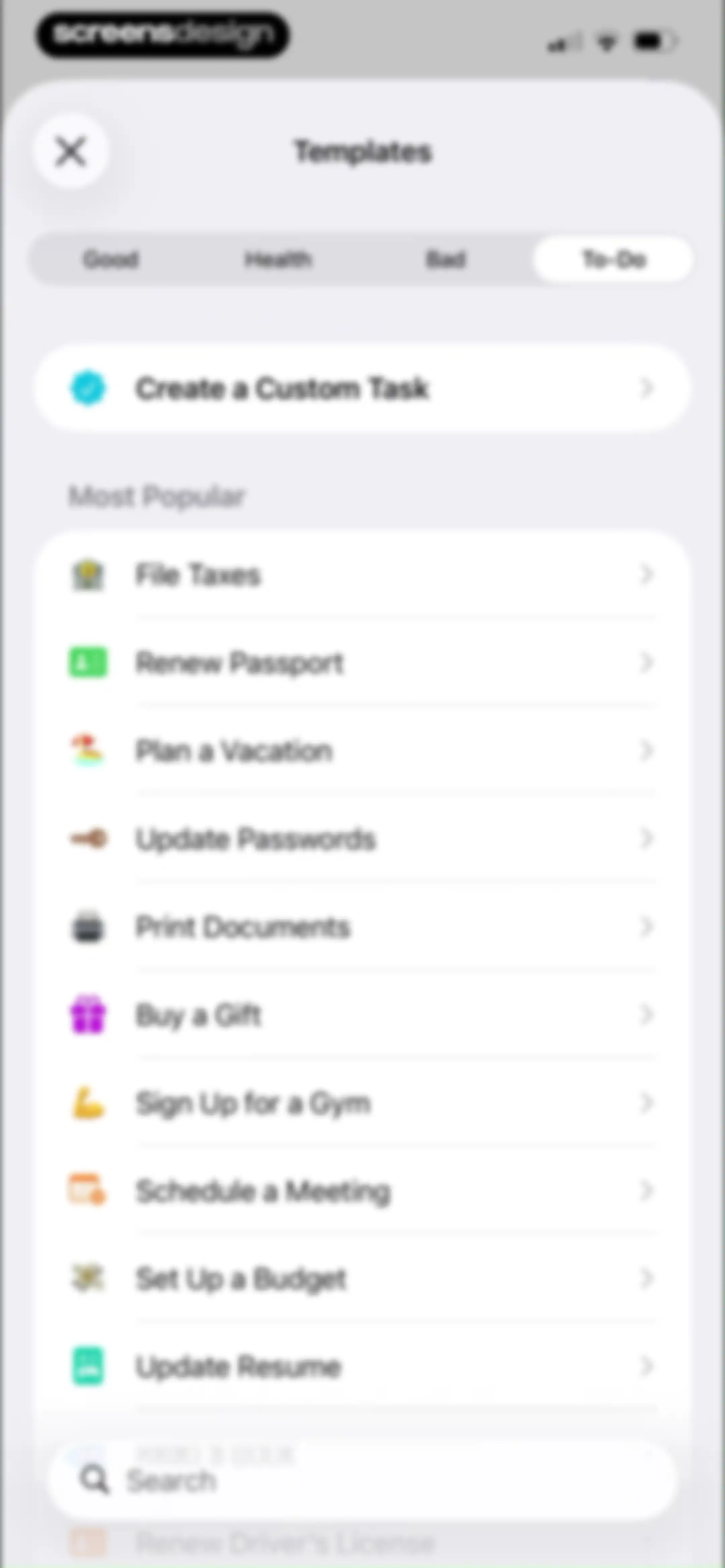Open Plan a Vacation template
Screen dimensions: 725x1568
click(362, 751)
